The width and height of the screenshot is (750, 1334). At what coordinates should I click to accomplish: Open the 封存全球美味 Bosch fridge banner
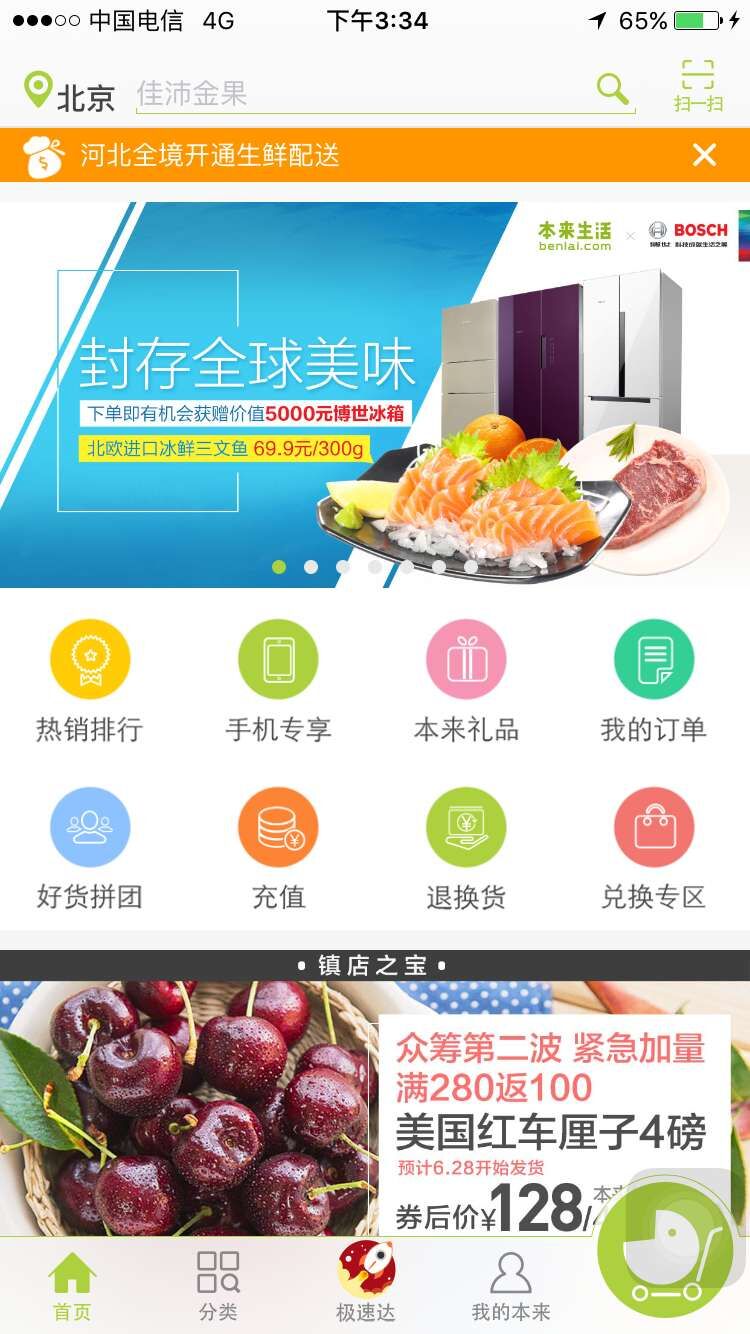coord(374,394)
